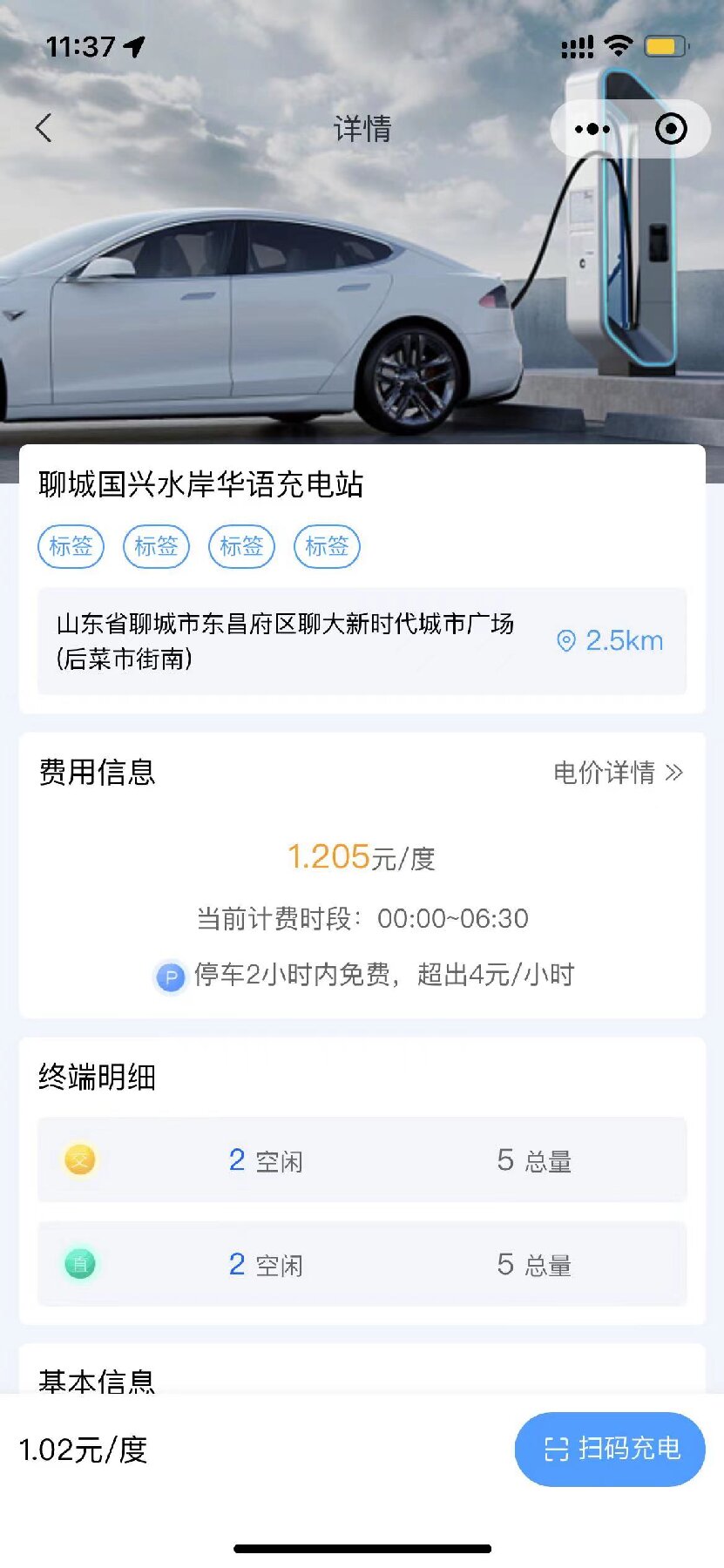The width and height of the screenshot is (724, 1568).
Task: Select the green 直 DC charger icon
Action: click(80, 1264)
